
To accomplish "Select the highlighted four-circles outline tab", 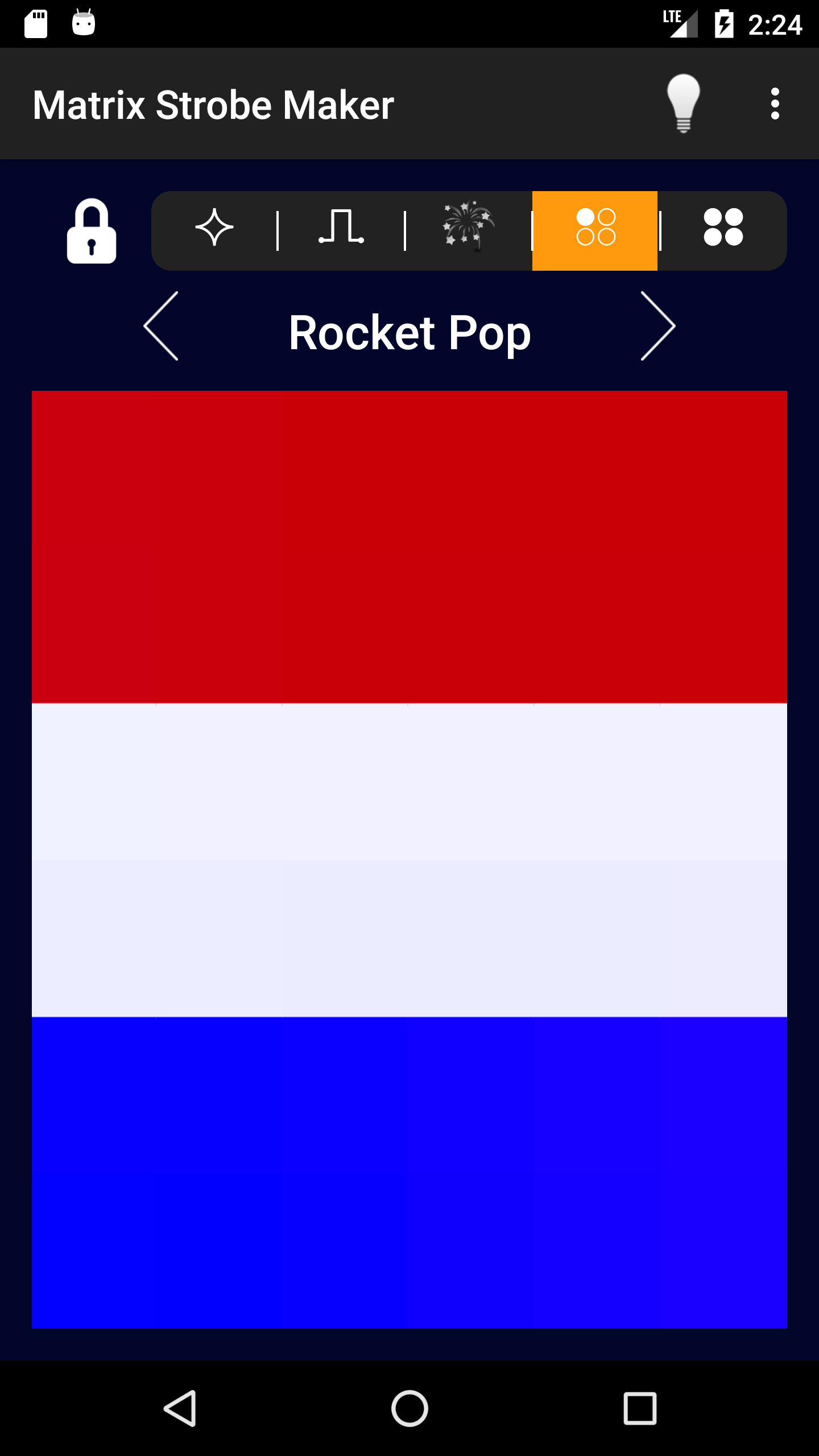I will 595,231.
